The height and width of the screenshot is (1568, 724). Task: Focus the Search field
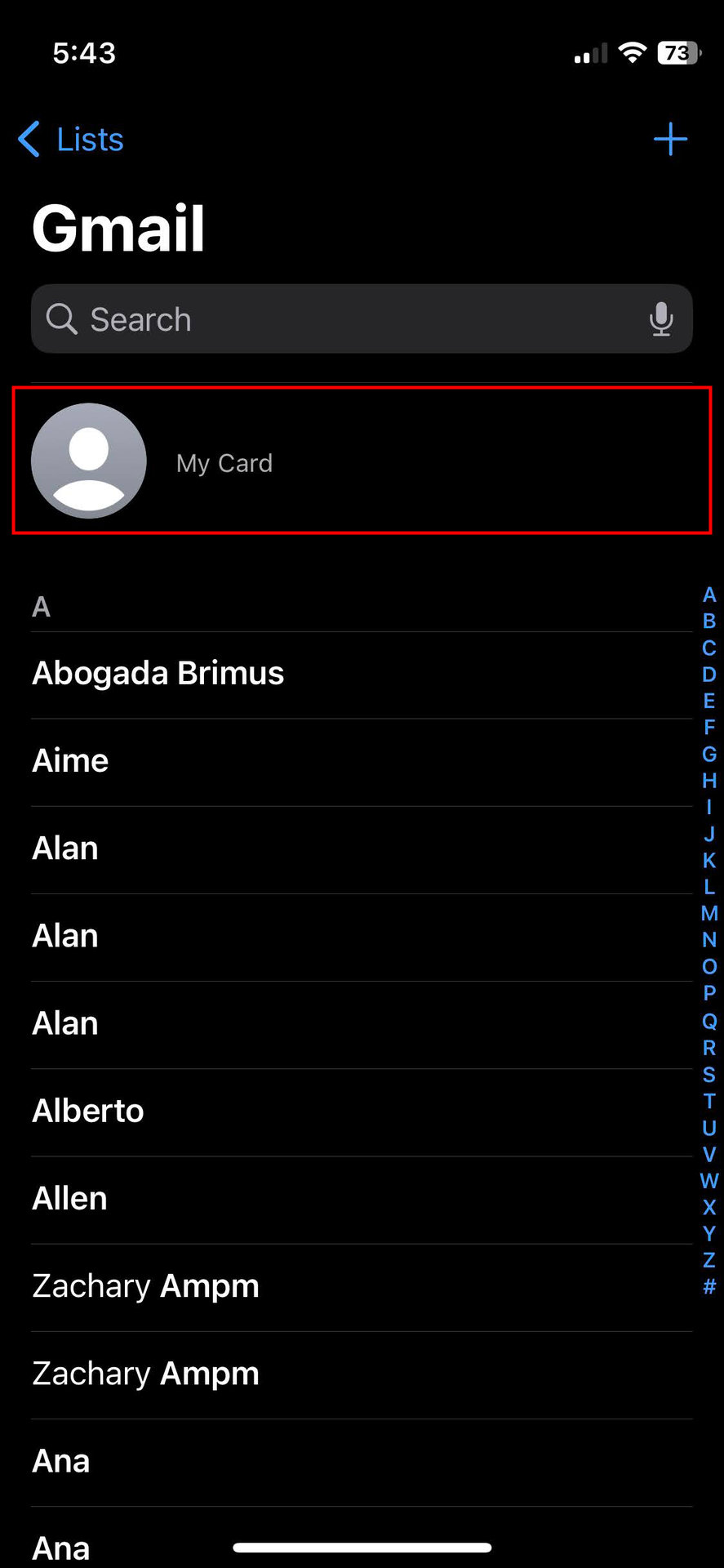(x=343, y=319)
